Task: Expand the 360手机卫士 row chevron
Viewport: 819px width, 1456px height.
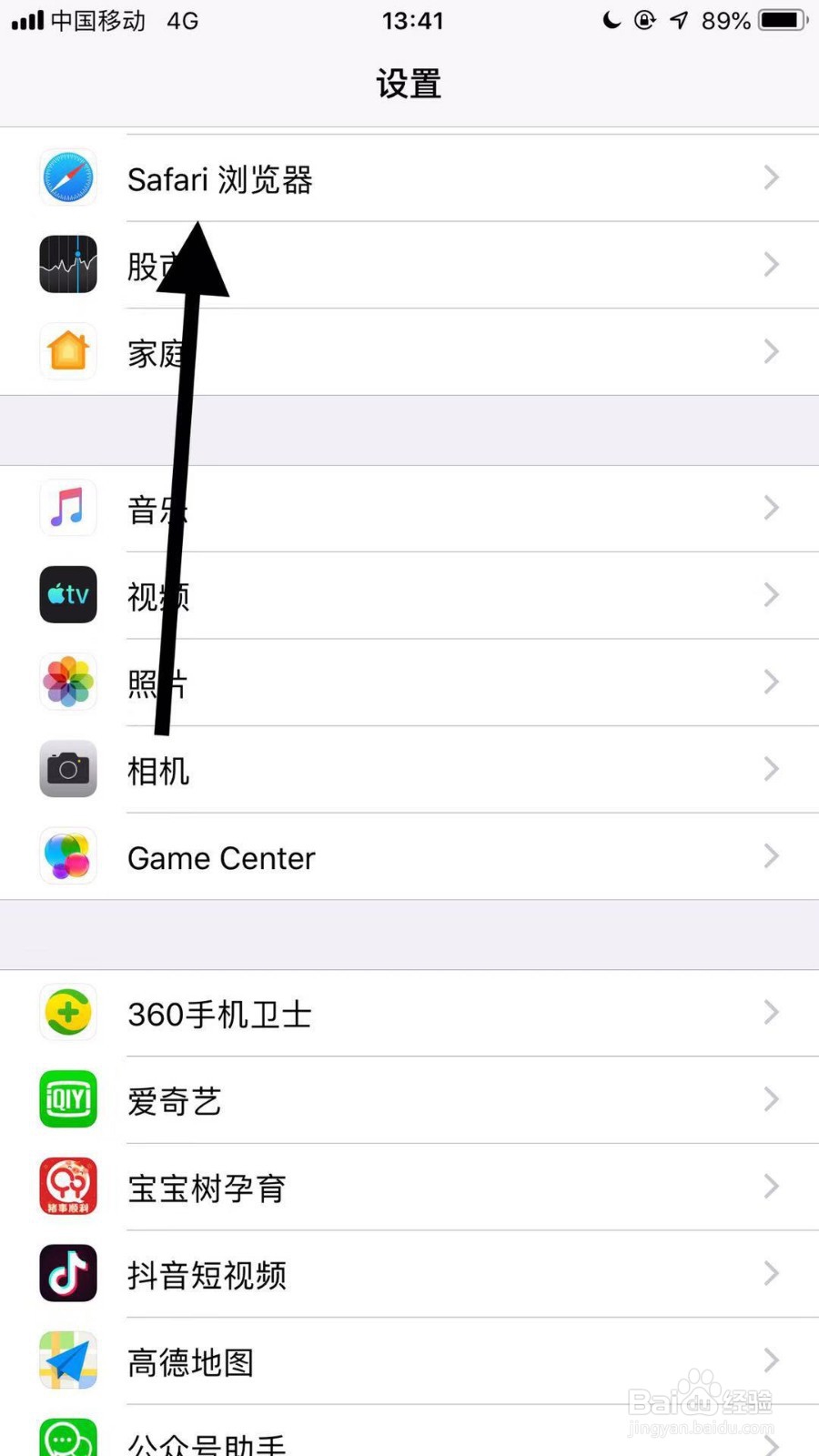Action: (x=770, y=1013)
